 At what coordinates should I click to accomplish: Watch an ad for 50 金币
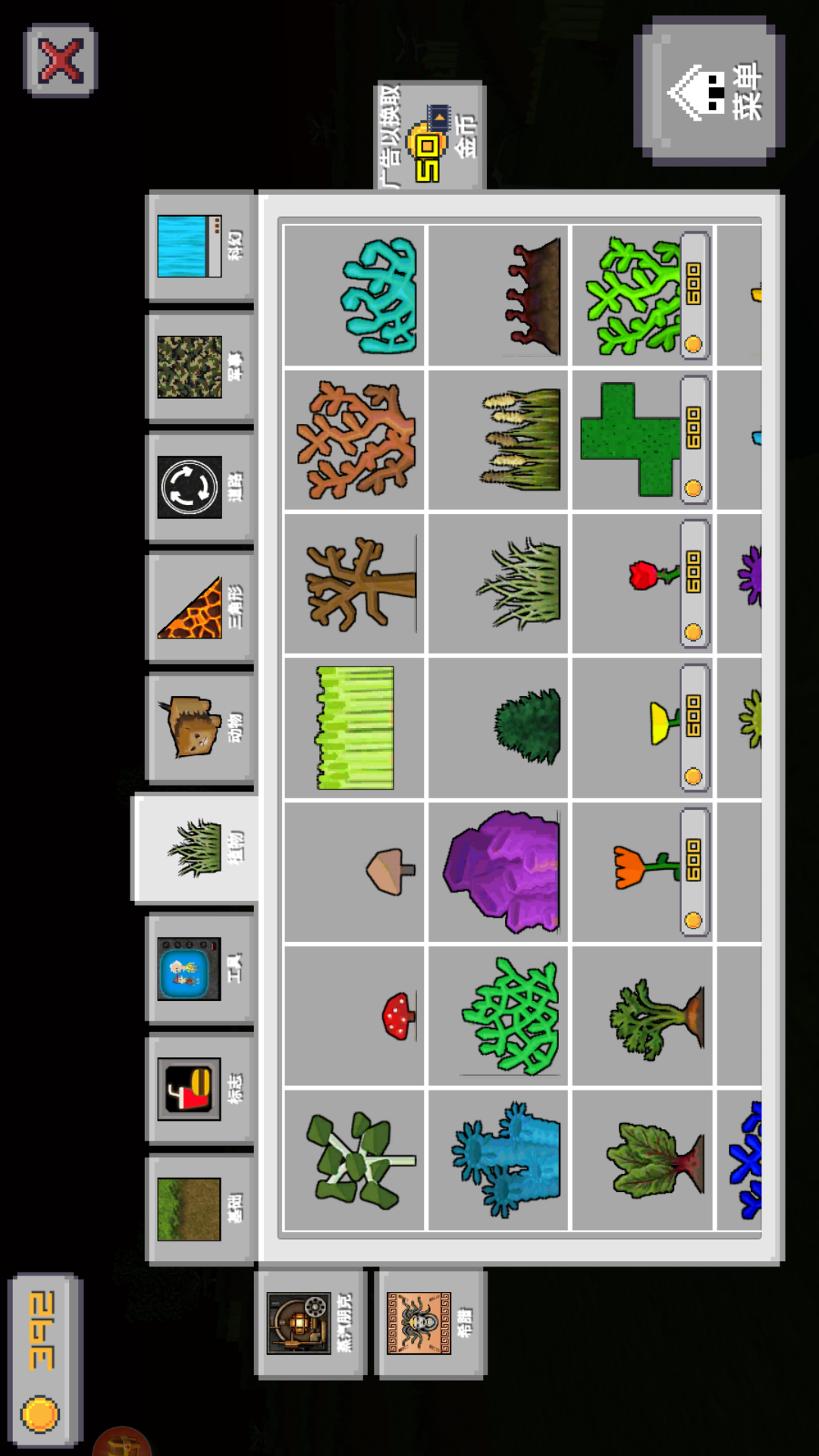[430, 136]
